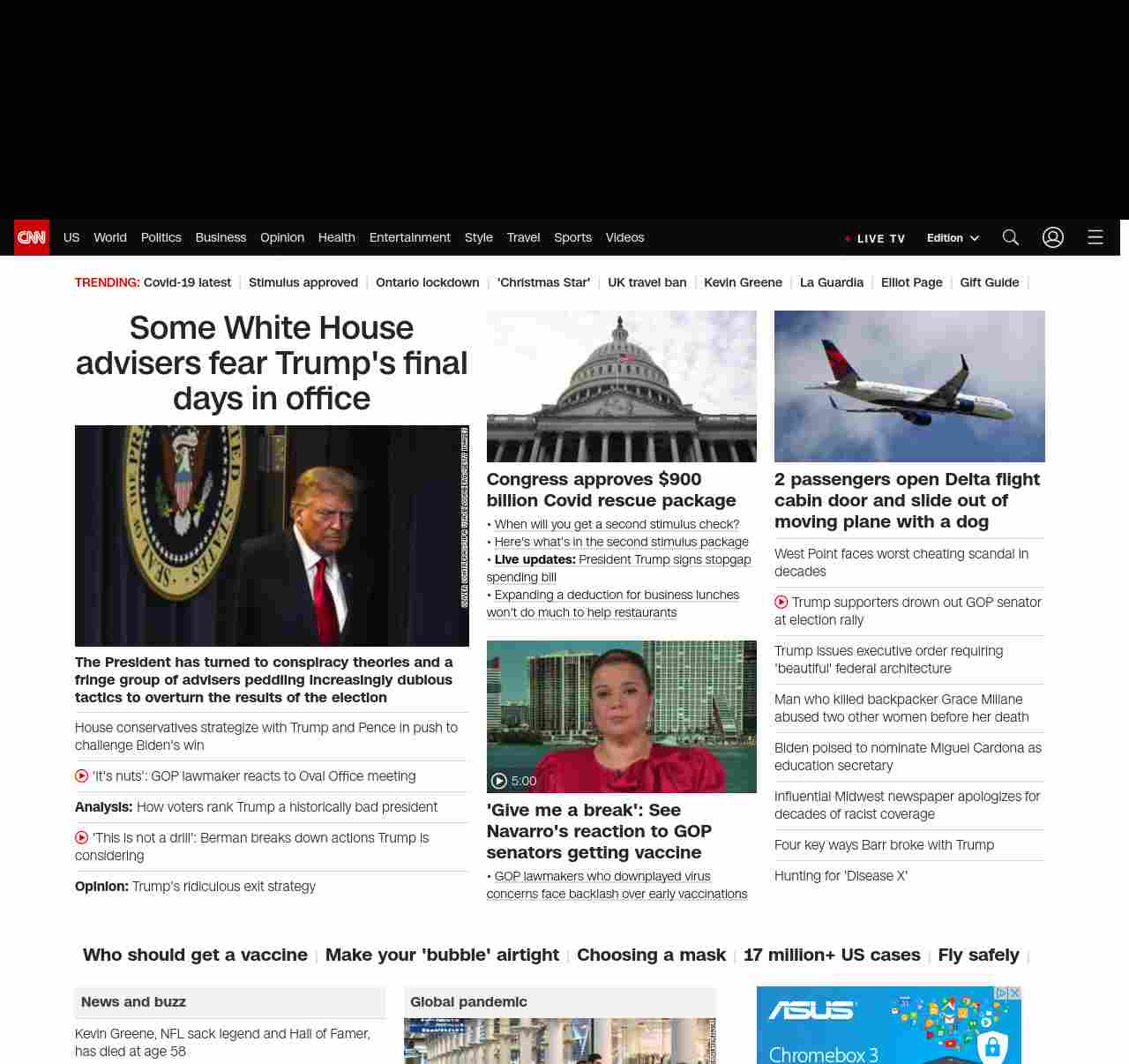Close the ASUS Chromebox advertisement
This screenshot has height=1064, width=1129.
tap(1014, 993)
